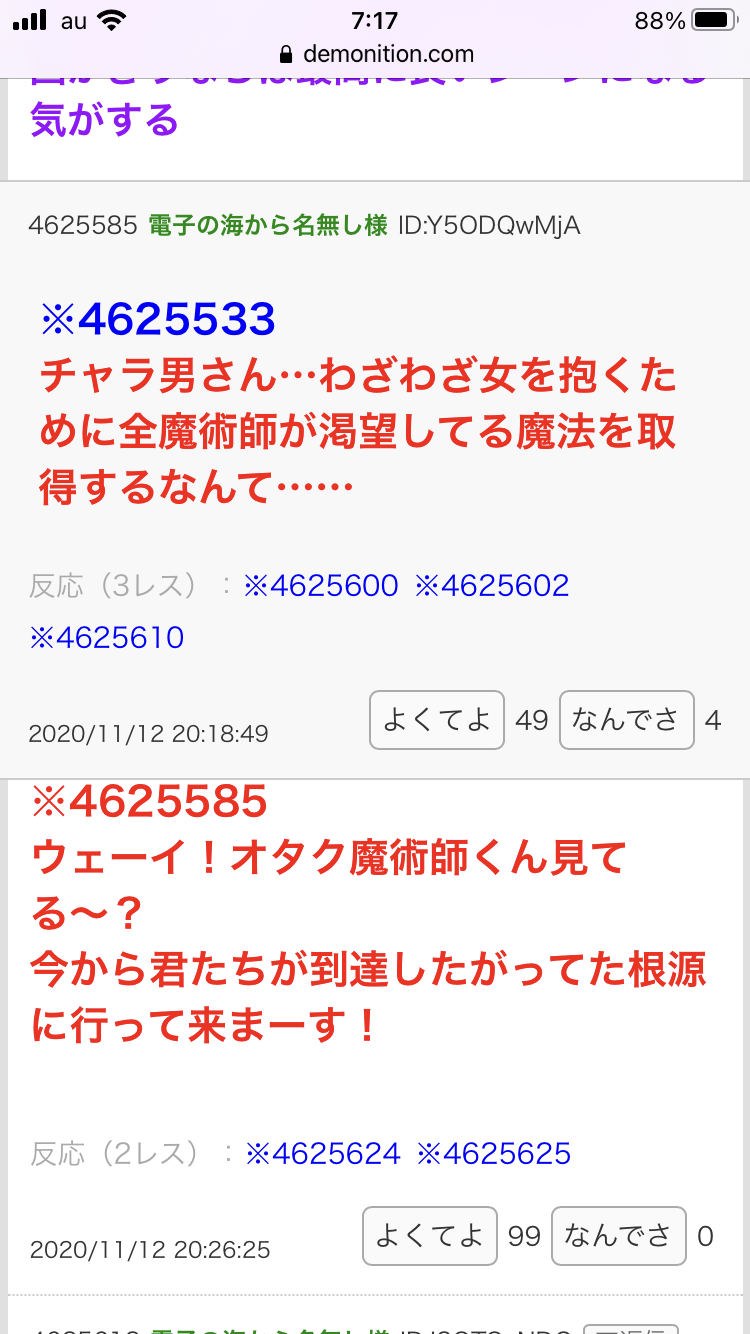
Task: Tap なんでさ on the 20:18:49 comment
Action: click(x=626, y=720)
